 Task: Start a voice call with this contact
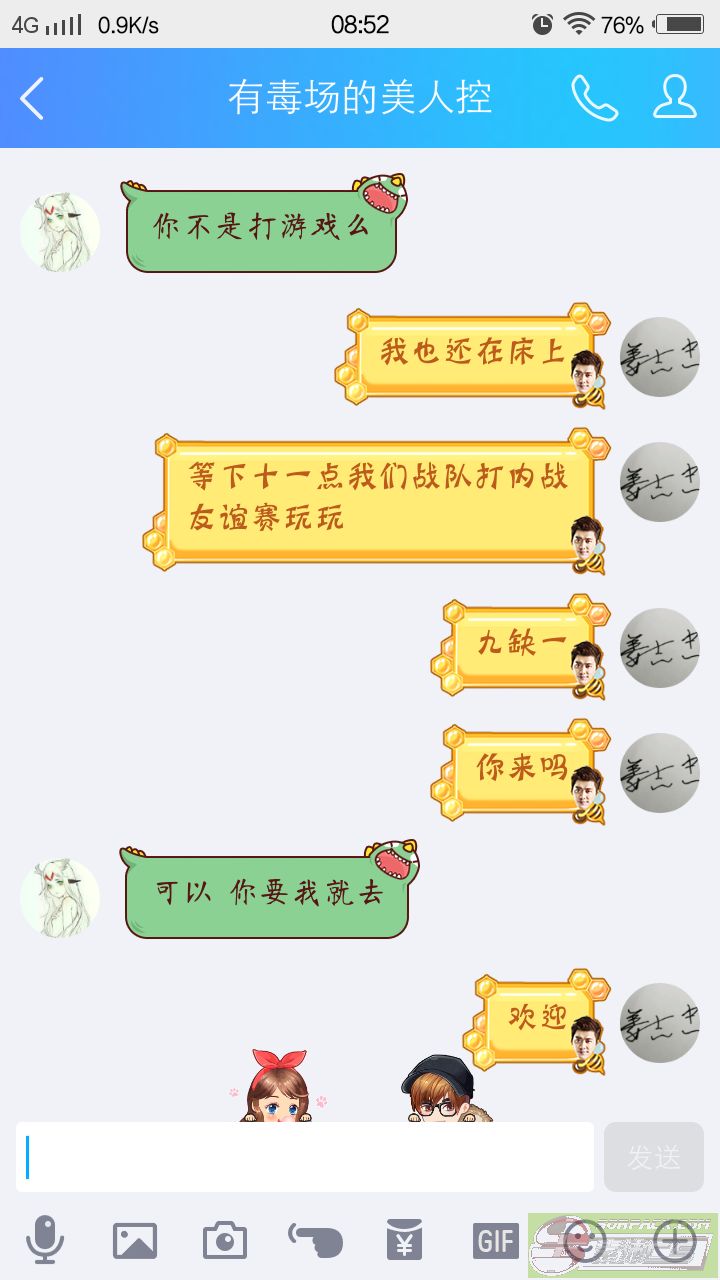click(594, 98)
